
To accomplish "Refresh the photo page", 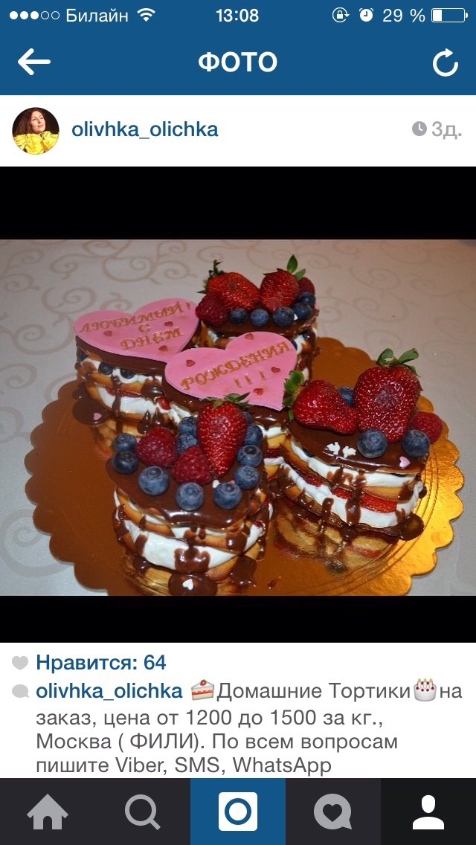I will point(445,63).
